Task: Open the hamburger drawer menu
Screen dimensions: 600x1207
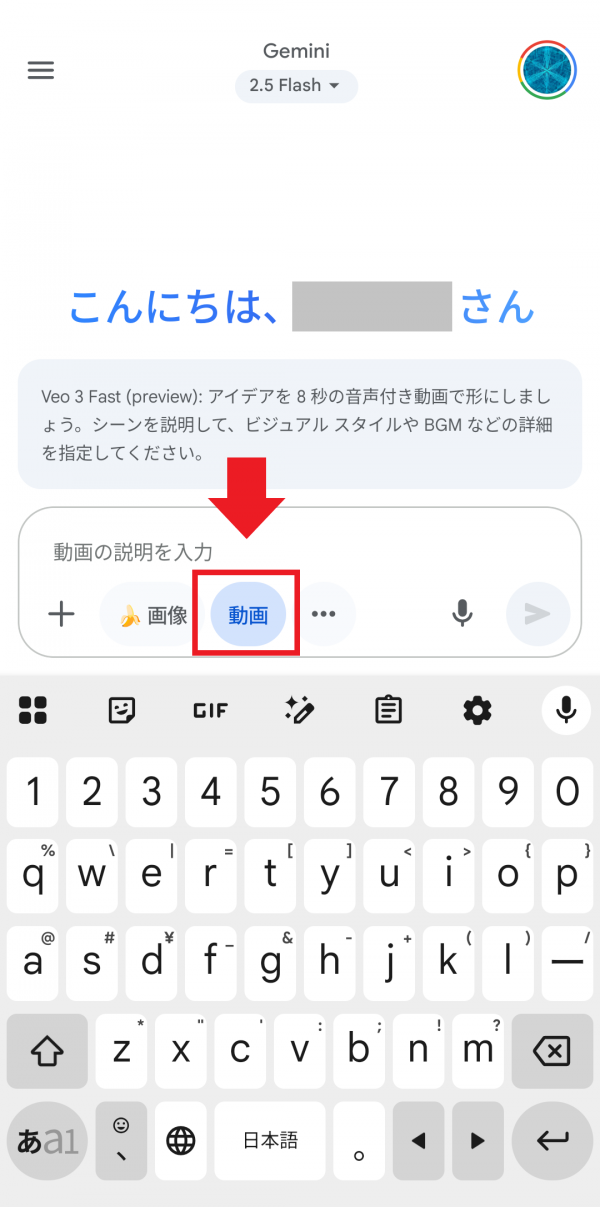Action: [40, 71]
